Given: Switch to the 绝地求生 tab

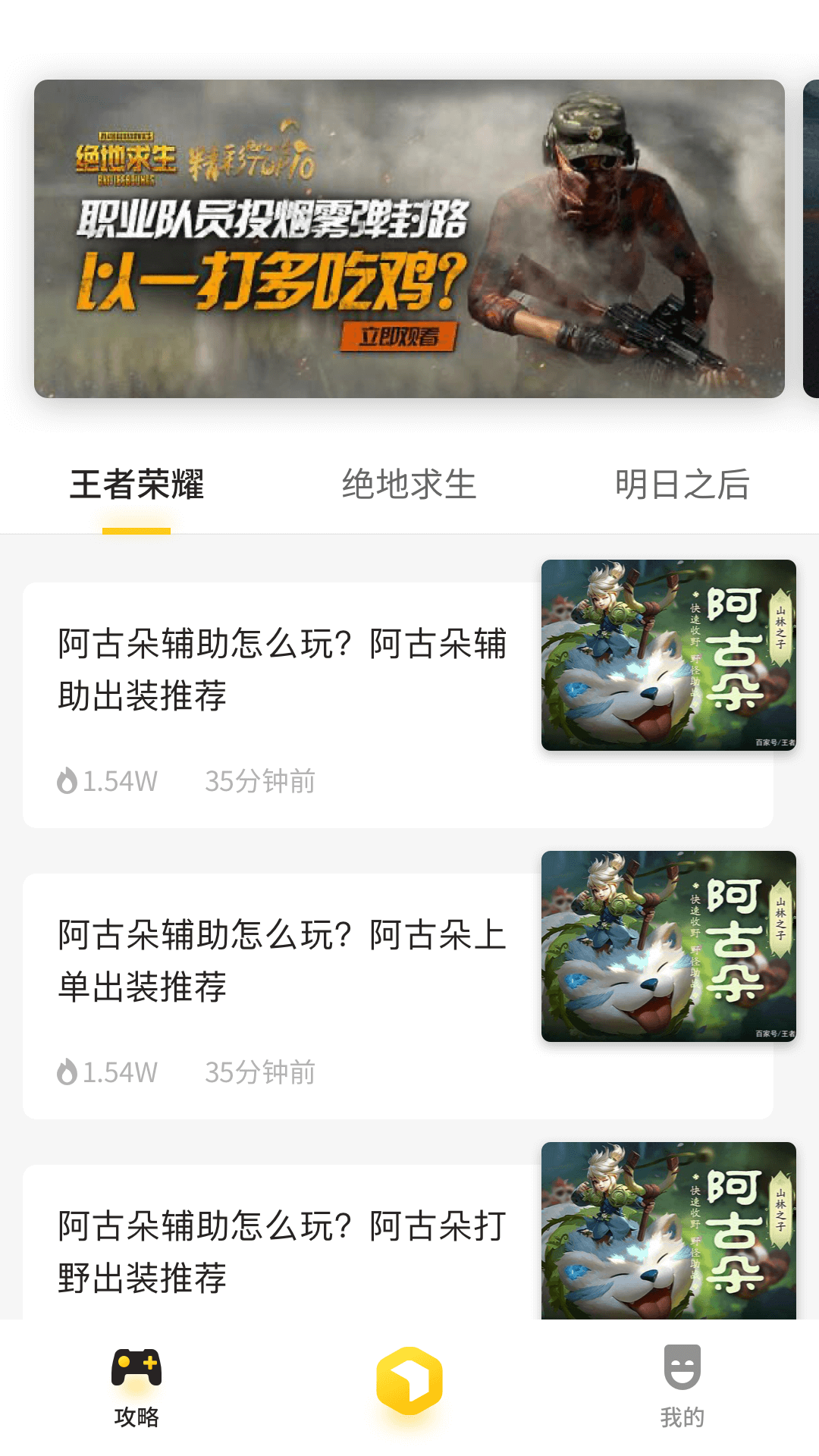Looking at the screenshot, I should click(x=409, y=485).
